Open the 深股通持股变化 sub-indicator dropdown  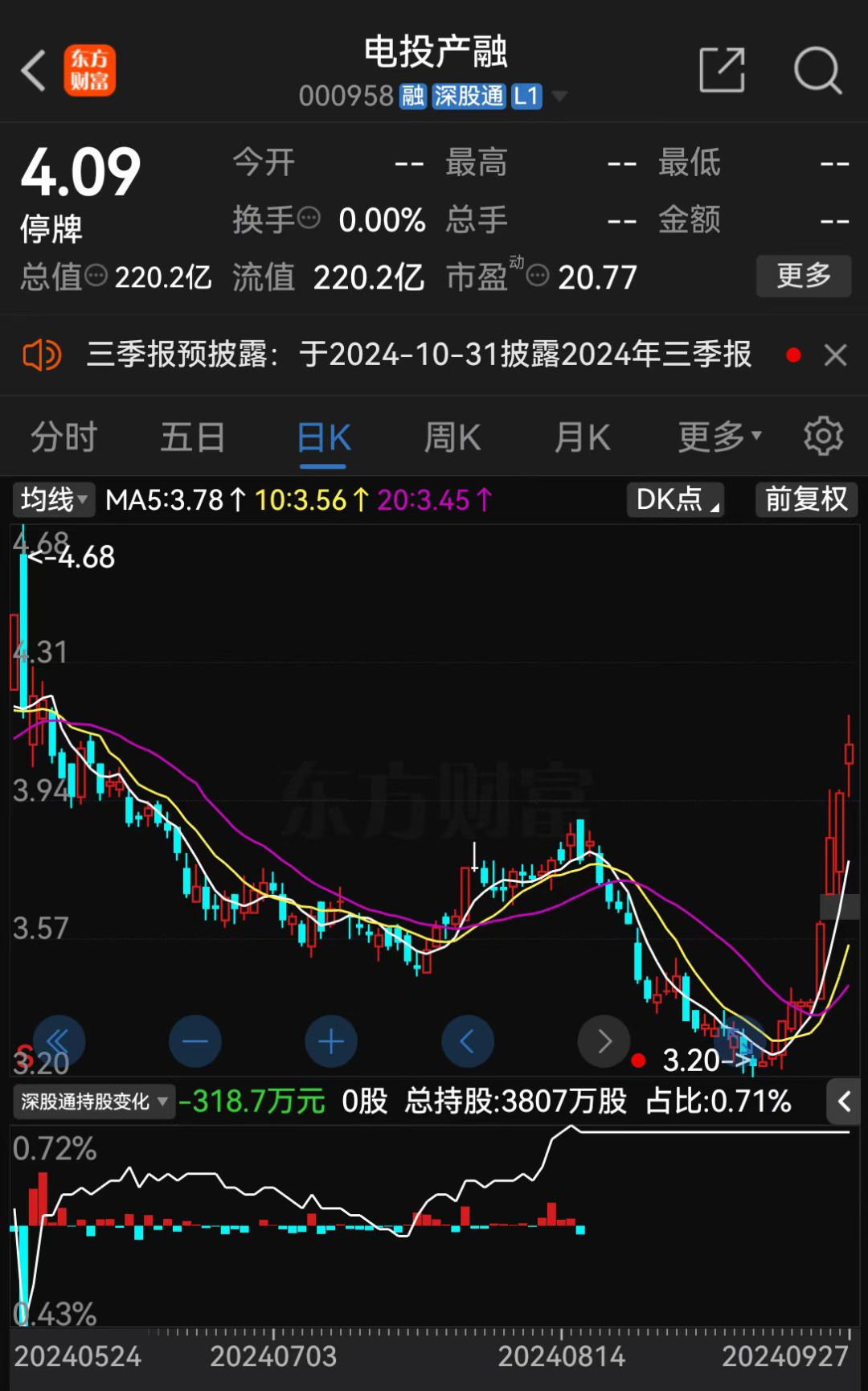click(x=94, y=1102)
